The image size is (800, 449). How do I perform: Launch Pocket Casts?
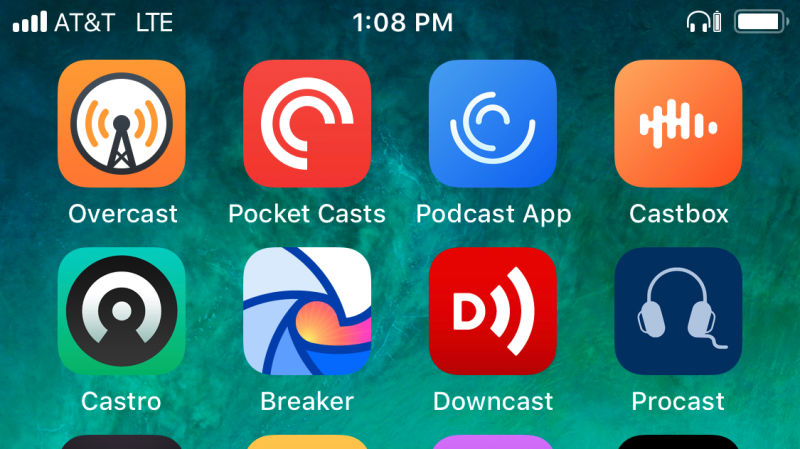pos(307,124)
